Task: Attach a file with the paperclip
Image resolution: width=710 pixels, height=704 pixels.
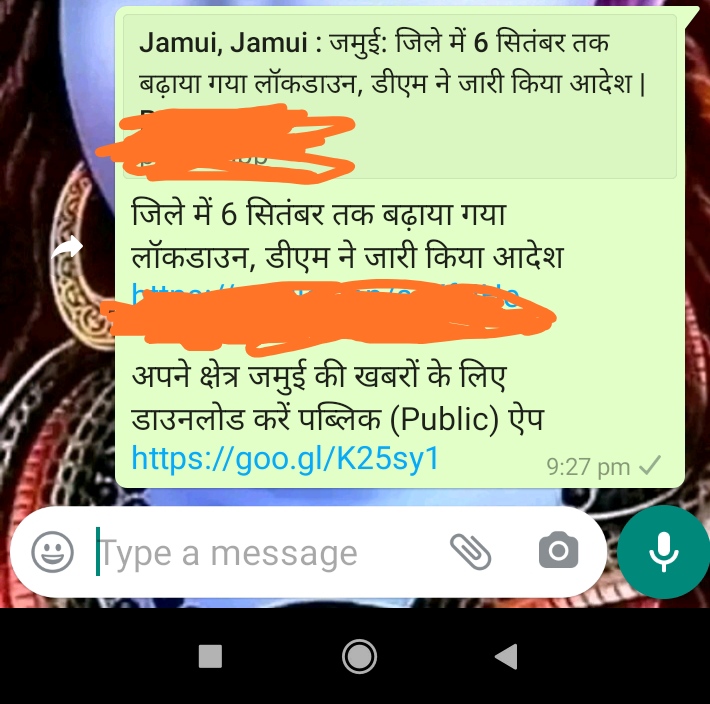Action: 470,551
